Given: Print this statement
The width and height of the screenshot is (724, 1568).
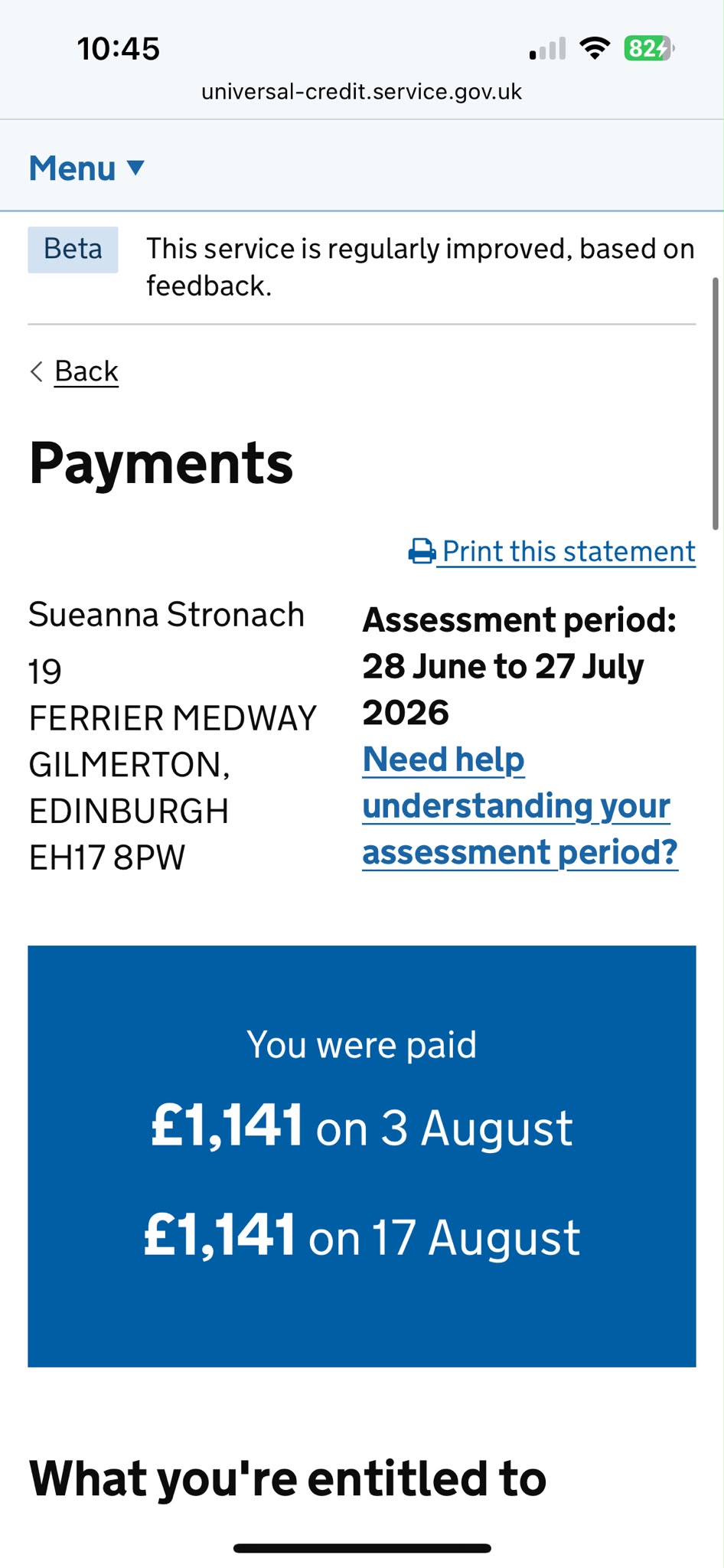Looking at the screenshot, I should pos(552,551).
